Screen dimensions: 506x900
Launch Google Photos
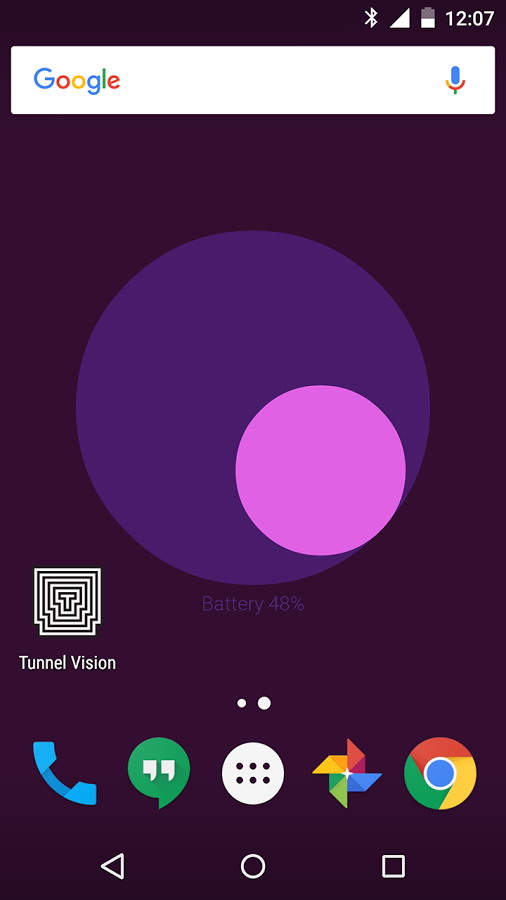[347, 773]
